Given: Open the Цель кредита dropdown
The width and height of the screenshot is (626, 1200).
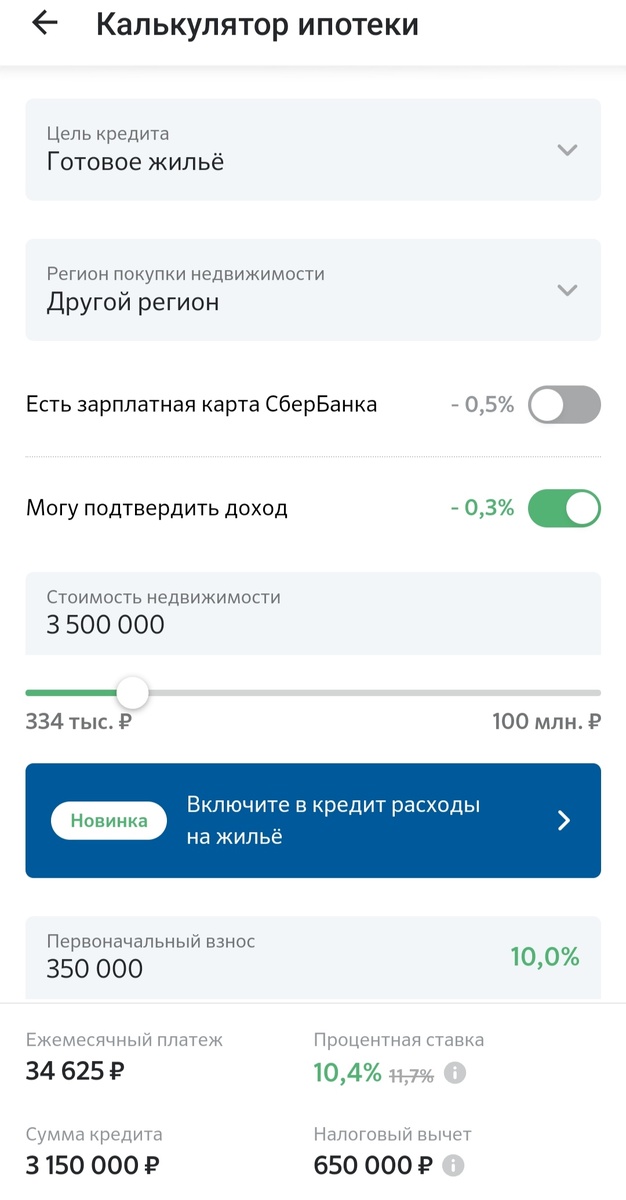Looking at the screenshot, I should [x=313, y=150].
